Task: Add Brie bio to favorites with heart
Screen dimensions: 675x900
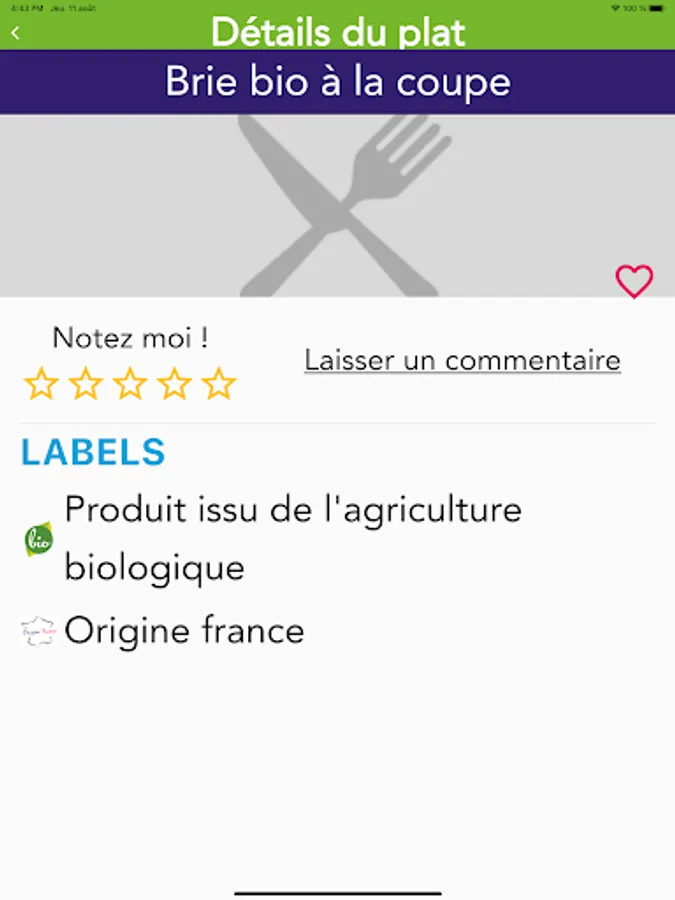Action: pos(634,281)
